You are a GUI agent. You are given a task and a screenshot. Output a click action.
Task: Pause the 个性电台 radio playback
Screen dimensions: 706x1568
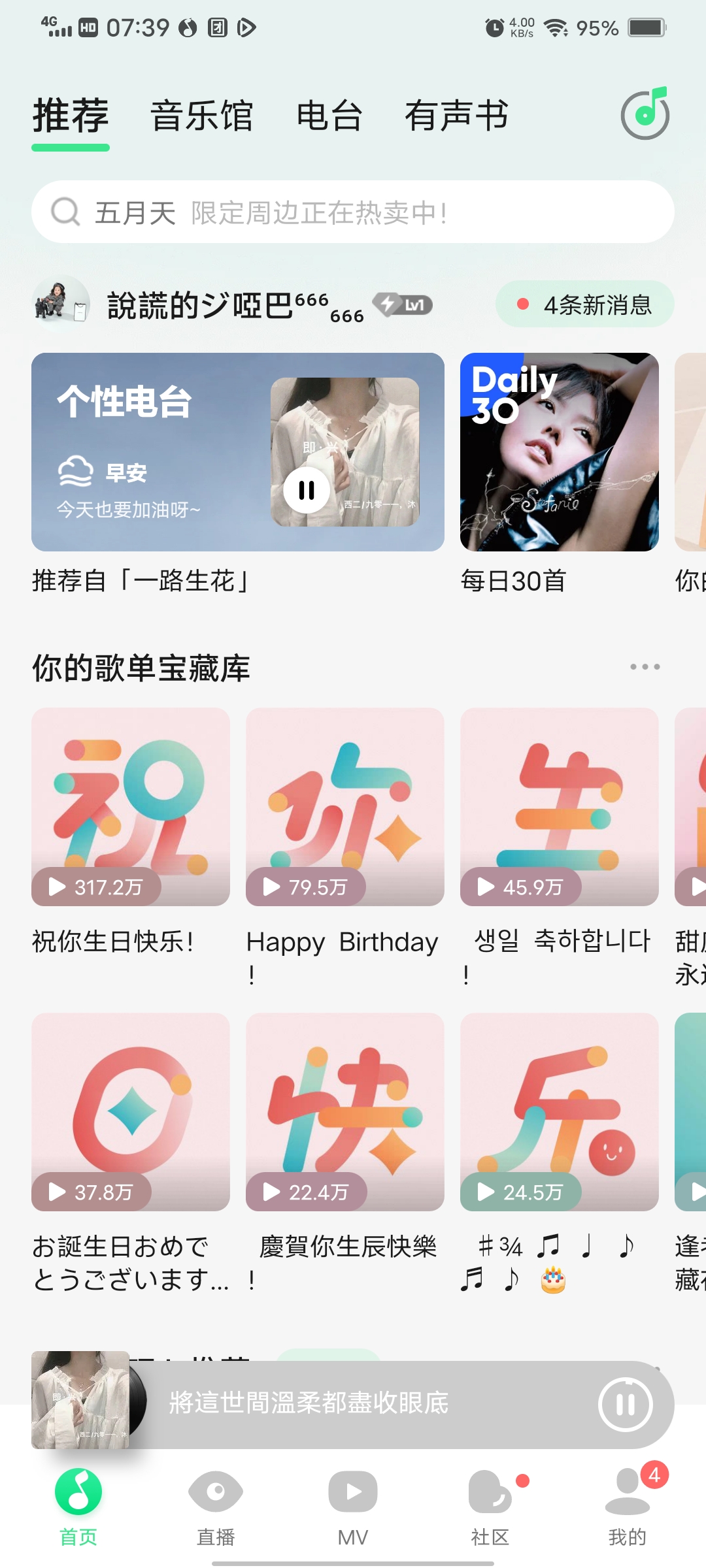305,489
